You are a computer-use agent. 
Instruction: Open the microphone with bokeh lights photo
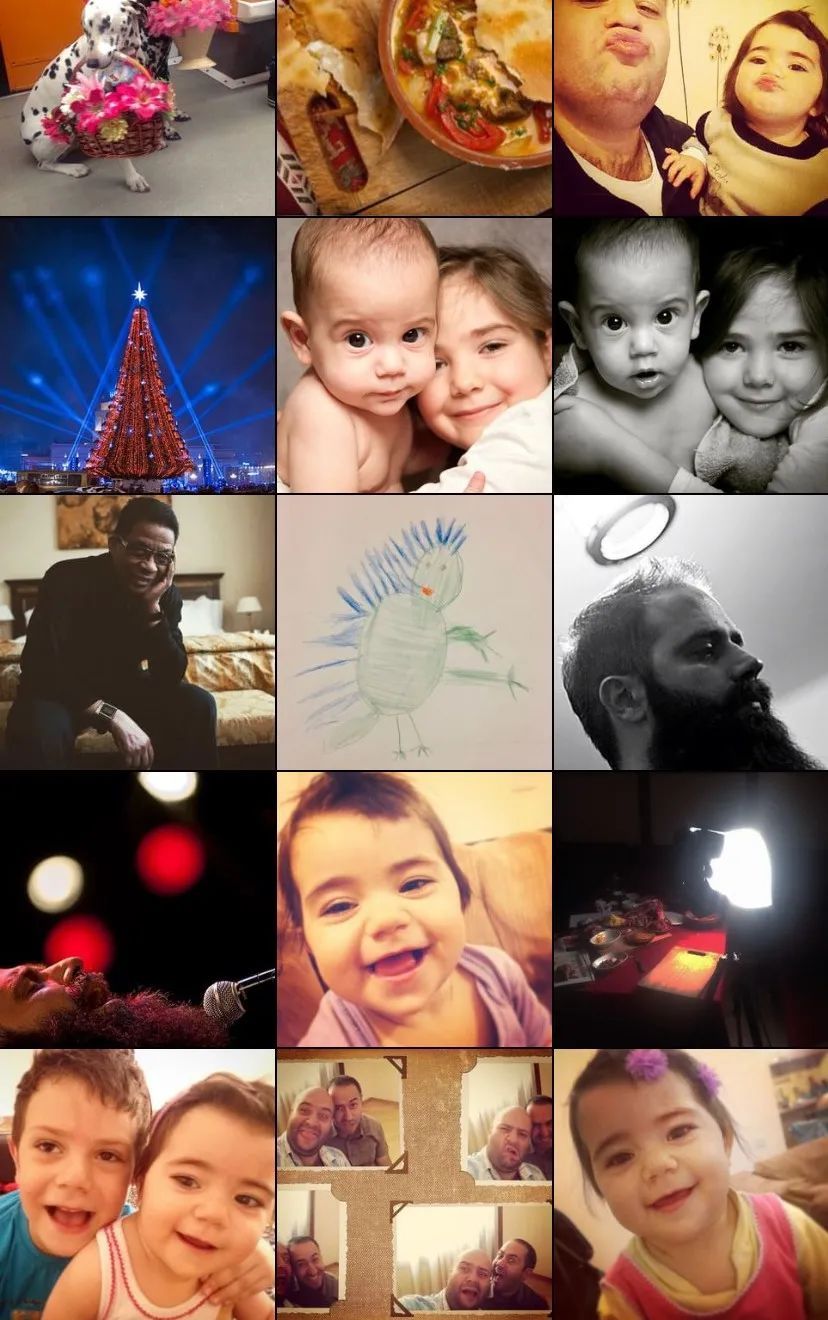(137, 909)
